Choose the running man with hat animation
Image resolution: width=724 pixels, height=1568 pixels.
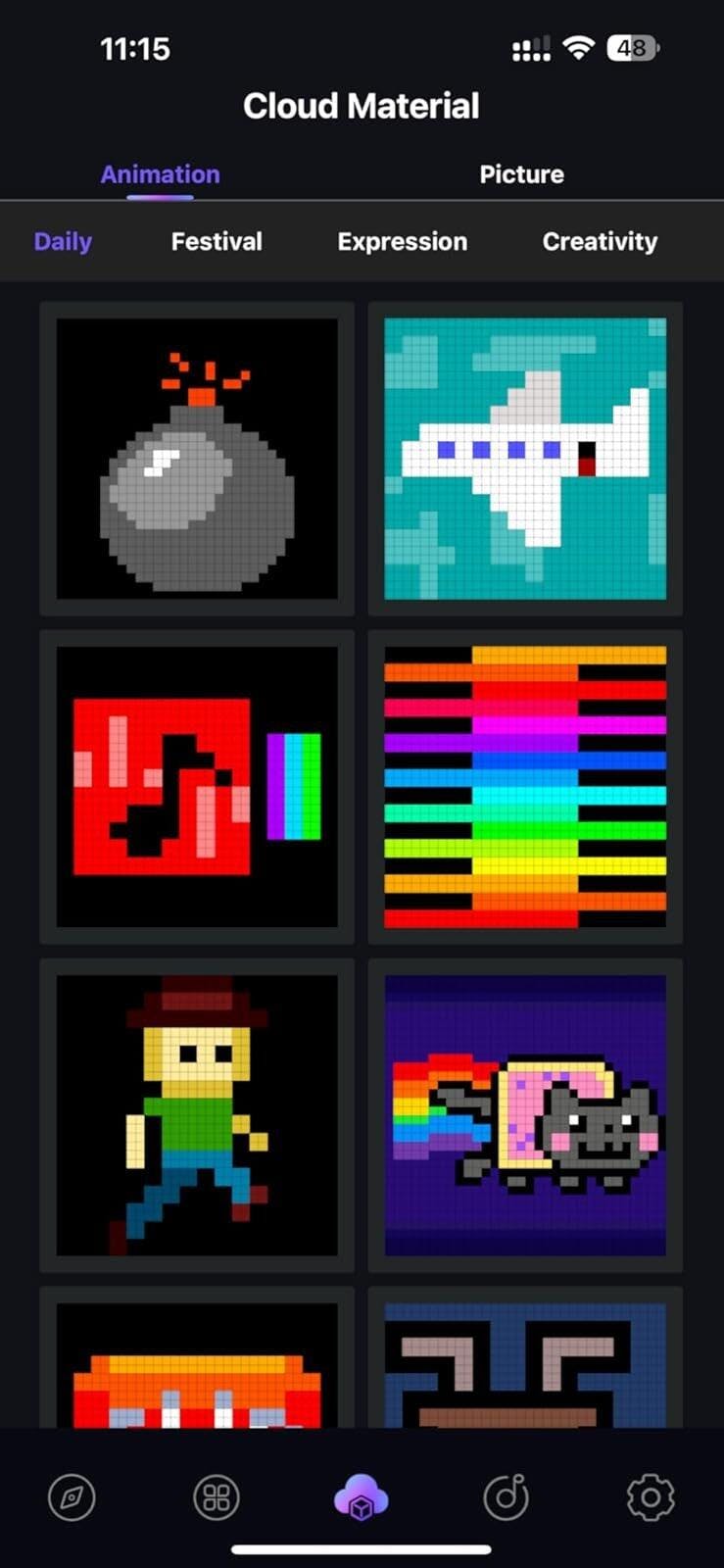point(197,1115)
